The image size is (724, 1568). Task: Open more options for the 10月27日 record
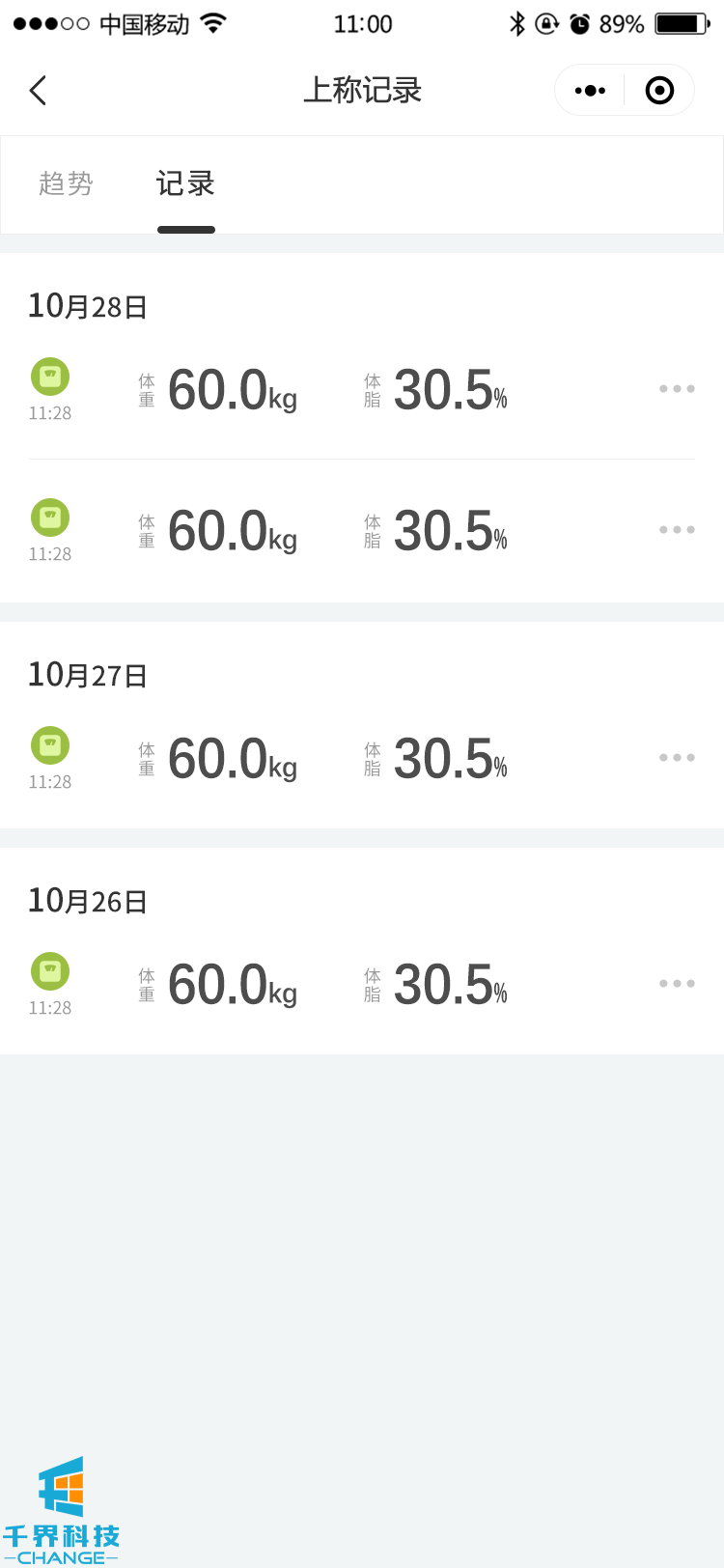(677, 758)
